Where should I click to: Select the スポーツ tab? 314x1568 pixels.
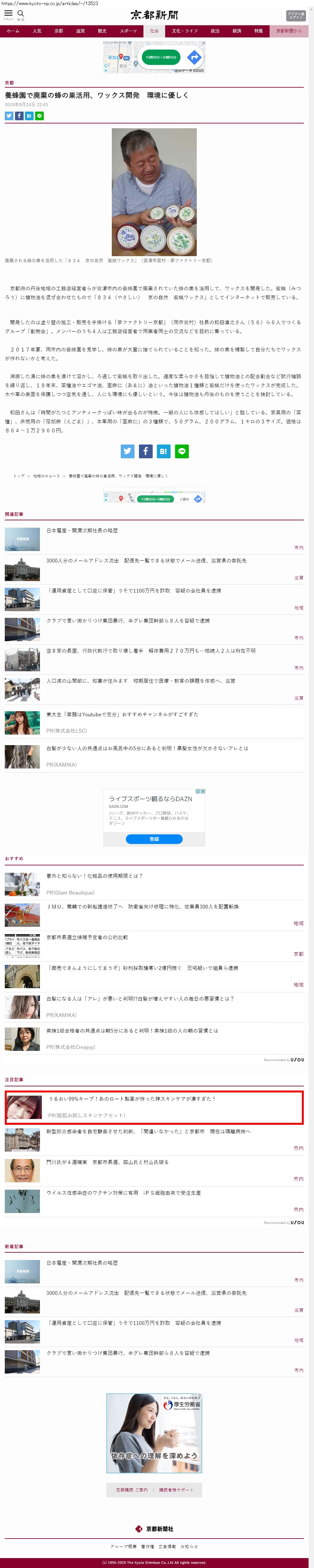click(128, 31)
